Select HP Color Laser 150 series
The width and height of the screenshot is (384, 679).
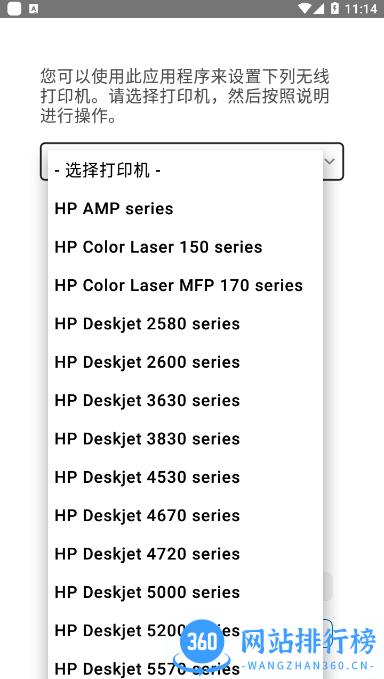tap(185, 247)
